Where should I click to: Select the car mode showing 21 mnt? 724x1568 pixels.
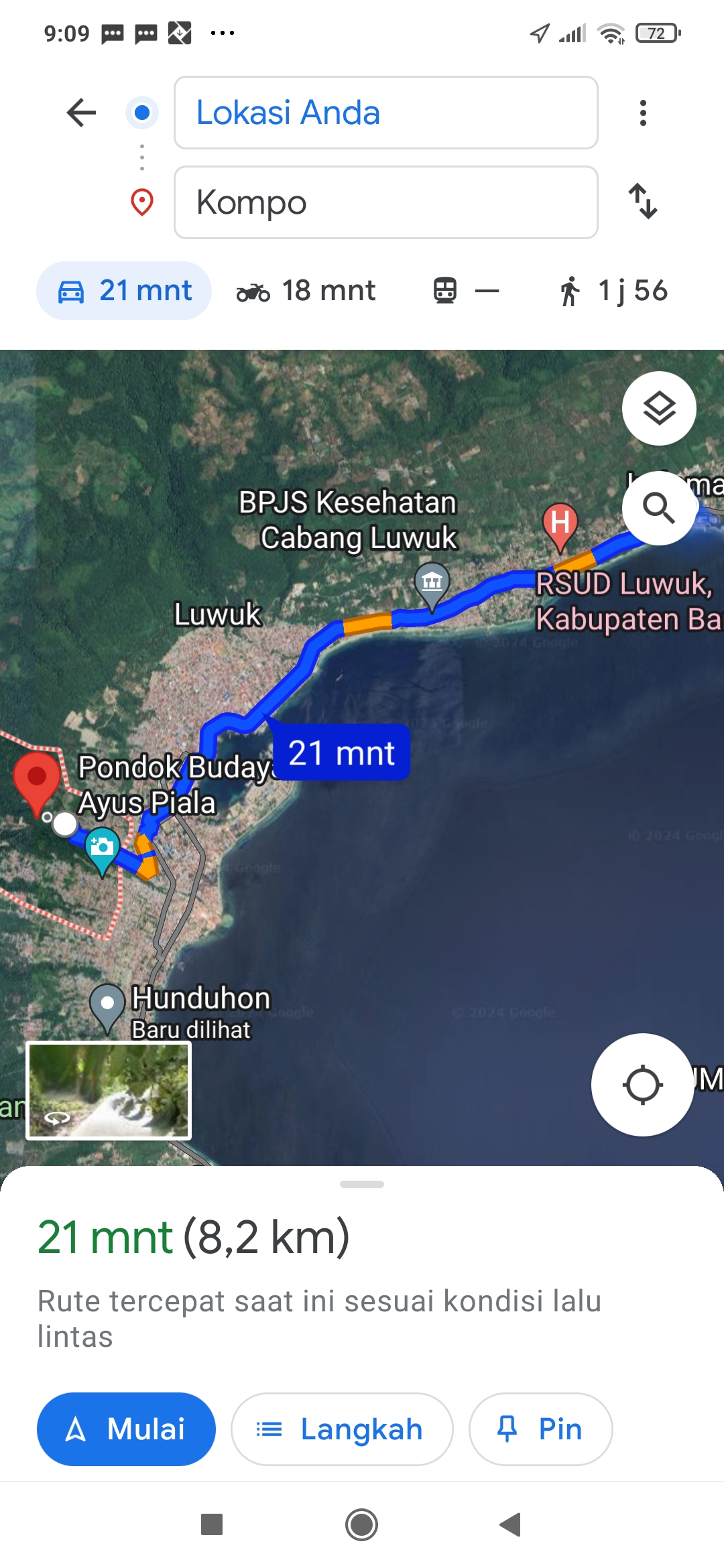pyautogui.click(x=124, y=291)
